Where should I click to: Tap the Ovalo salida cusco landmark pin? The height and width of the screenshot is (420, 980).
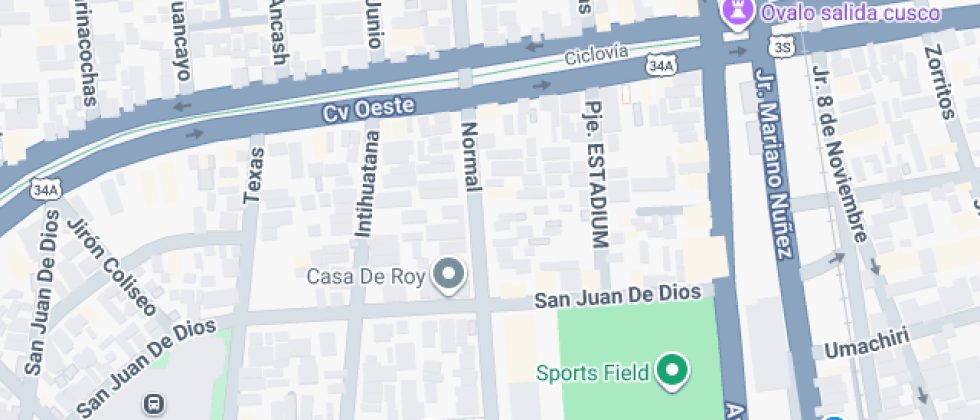click(x=735, y=14)
